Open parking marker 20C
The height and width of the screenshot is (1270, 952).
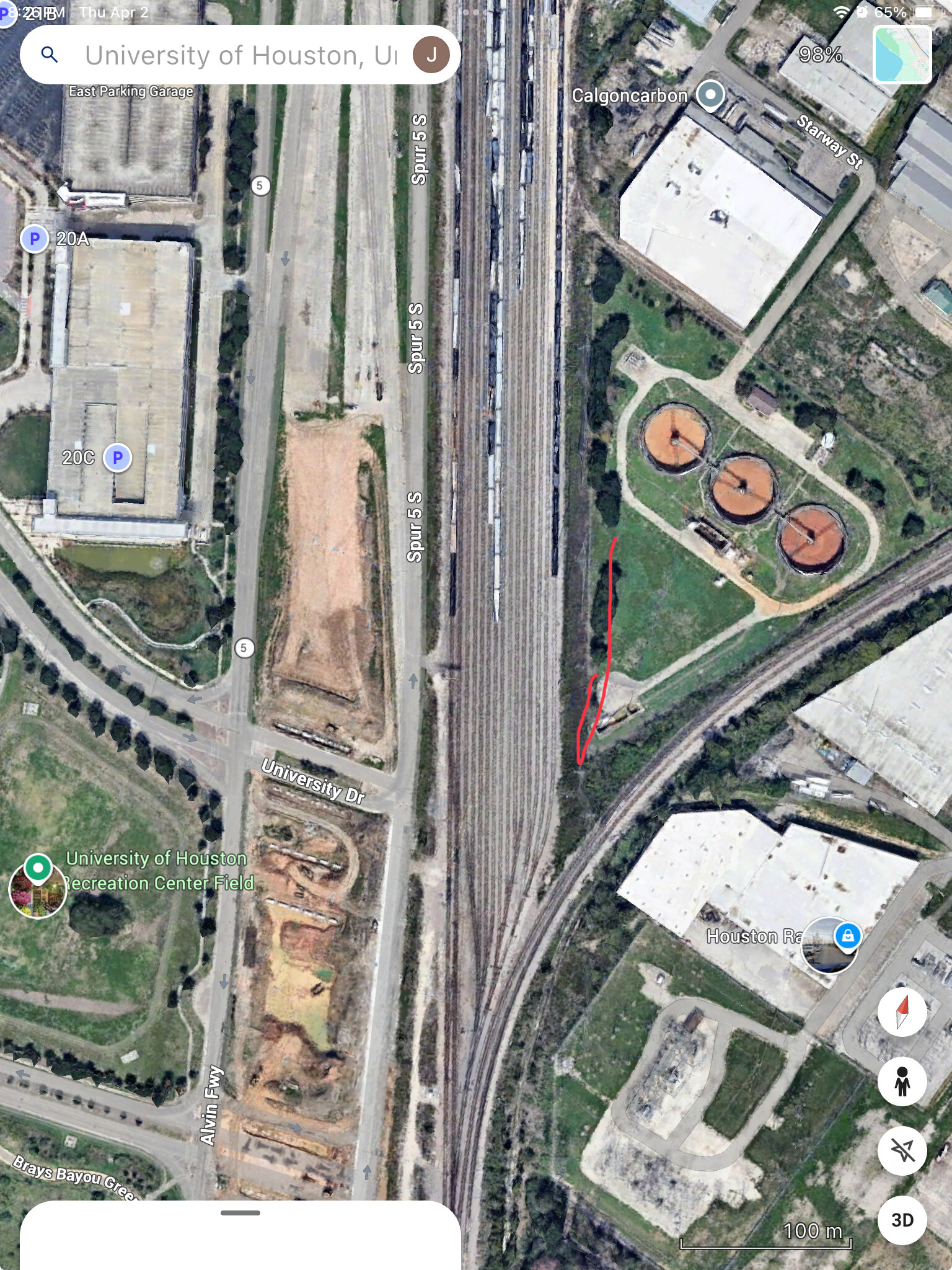click(x=117, y=458)
